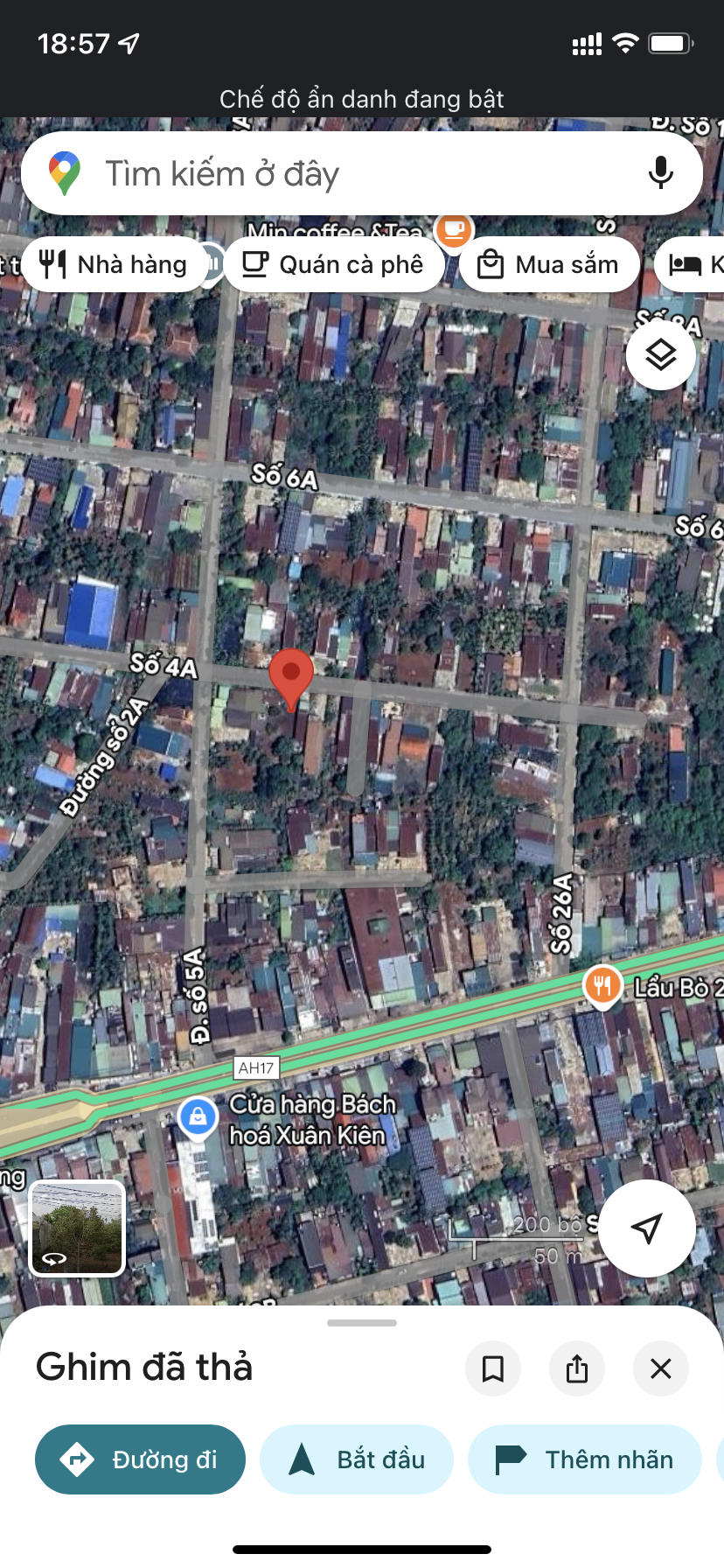Close the Ghim đã thả panel
The height and width of the screenshot is (1568, 724).
point(661,1368)
